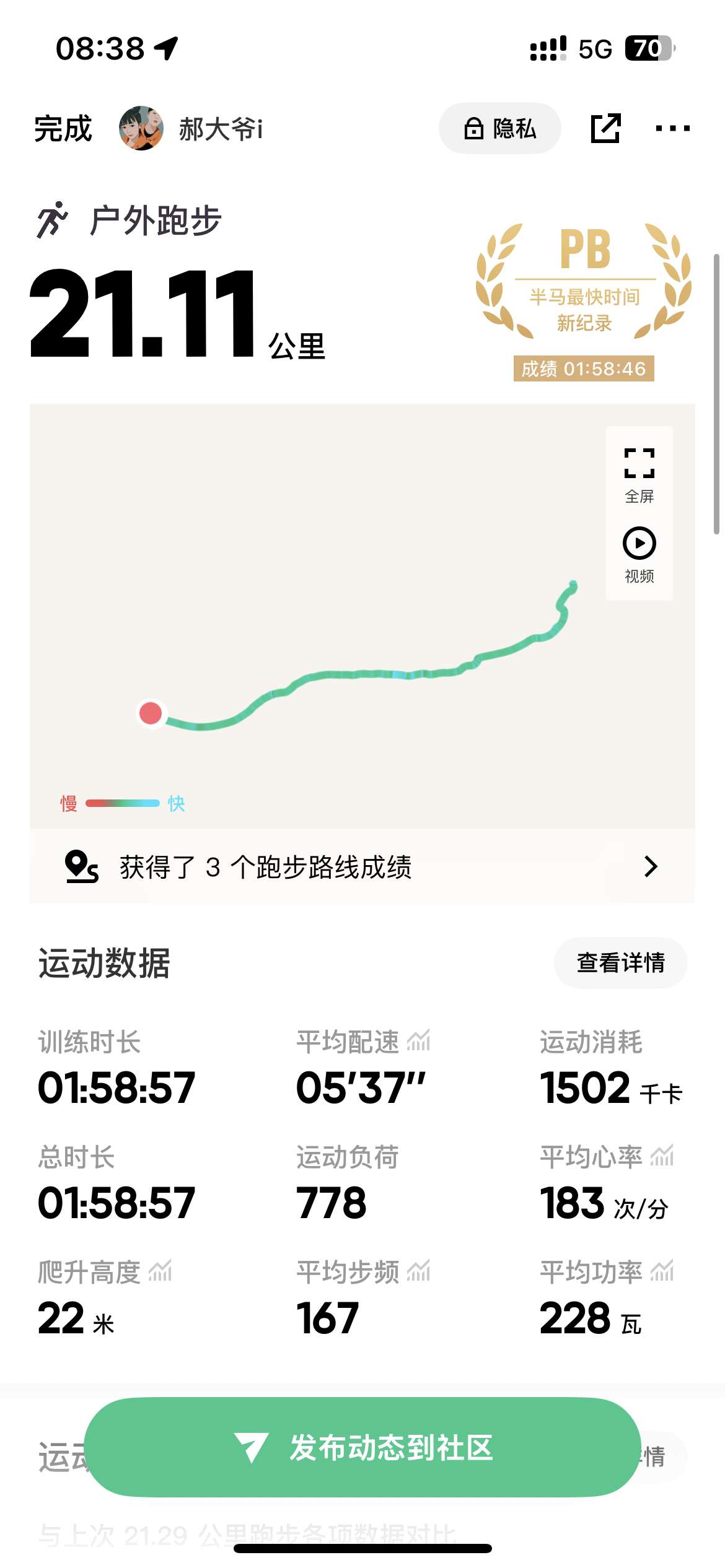Tap 发布动态到社区 to post to community
The height and width of the screenshot is (1568, 725).
pos(362,1447)
